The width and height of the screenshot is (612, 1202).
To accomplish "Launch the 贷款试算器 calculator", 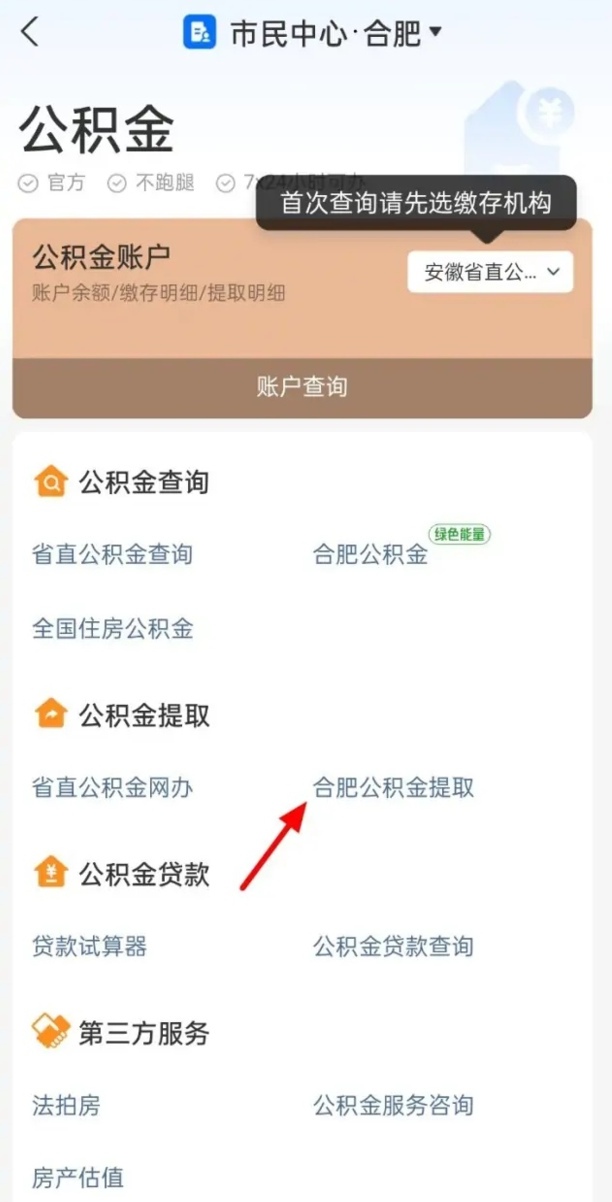I will tap(90, 946).
